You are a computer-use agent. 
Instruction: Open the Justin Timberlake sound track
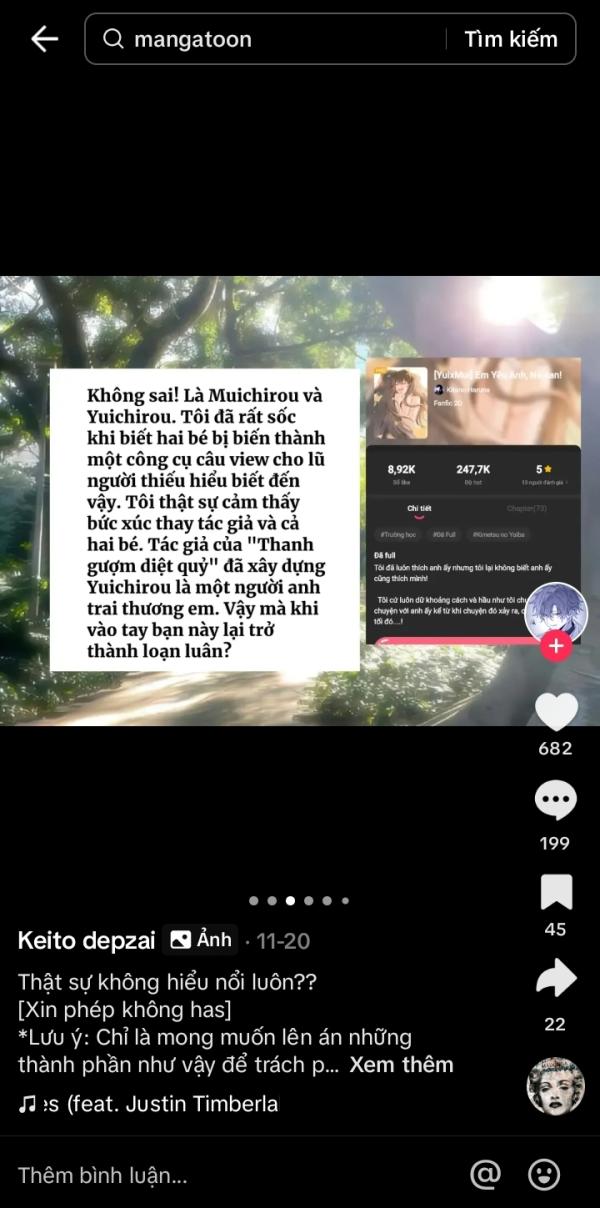click(x=148, y=1104)
